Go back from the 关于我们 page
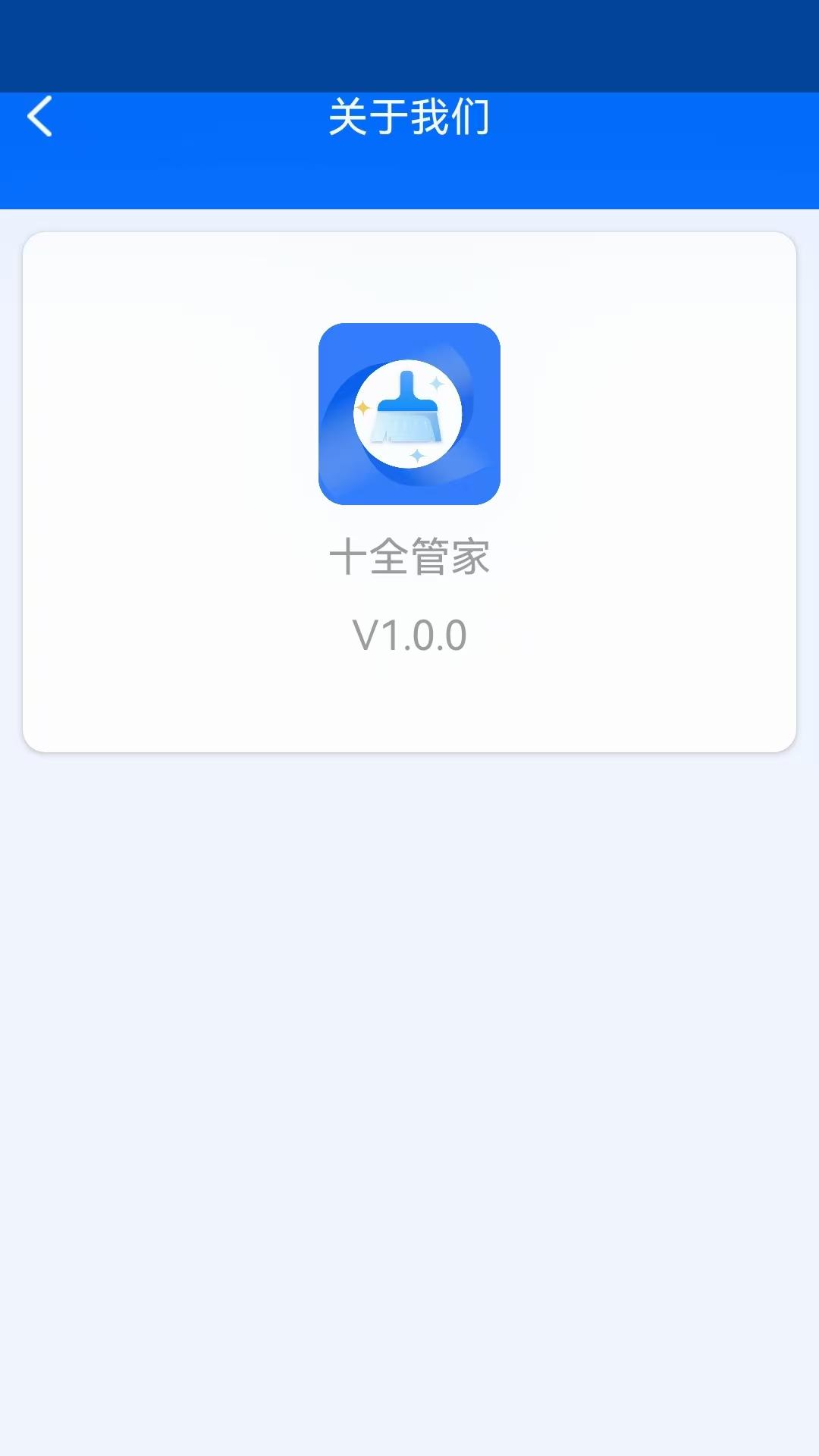The image size is (819, 1456). click(x=39, y=116)
